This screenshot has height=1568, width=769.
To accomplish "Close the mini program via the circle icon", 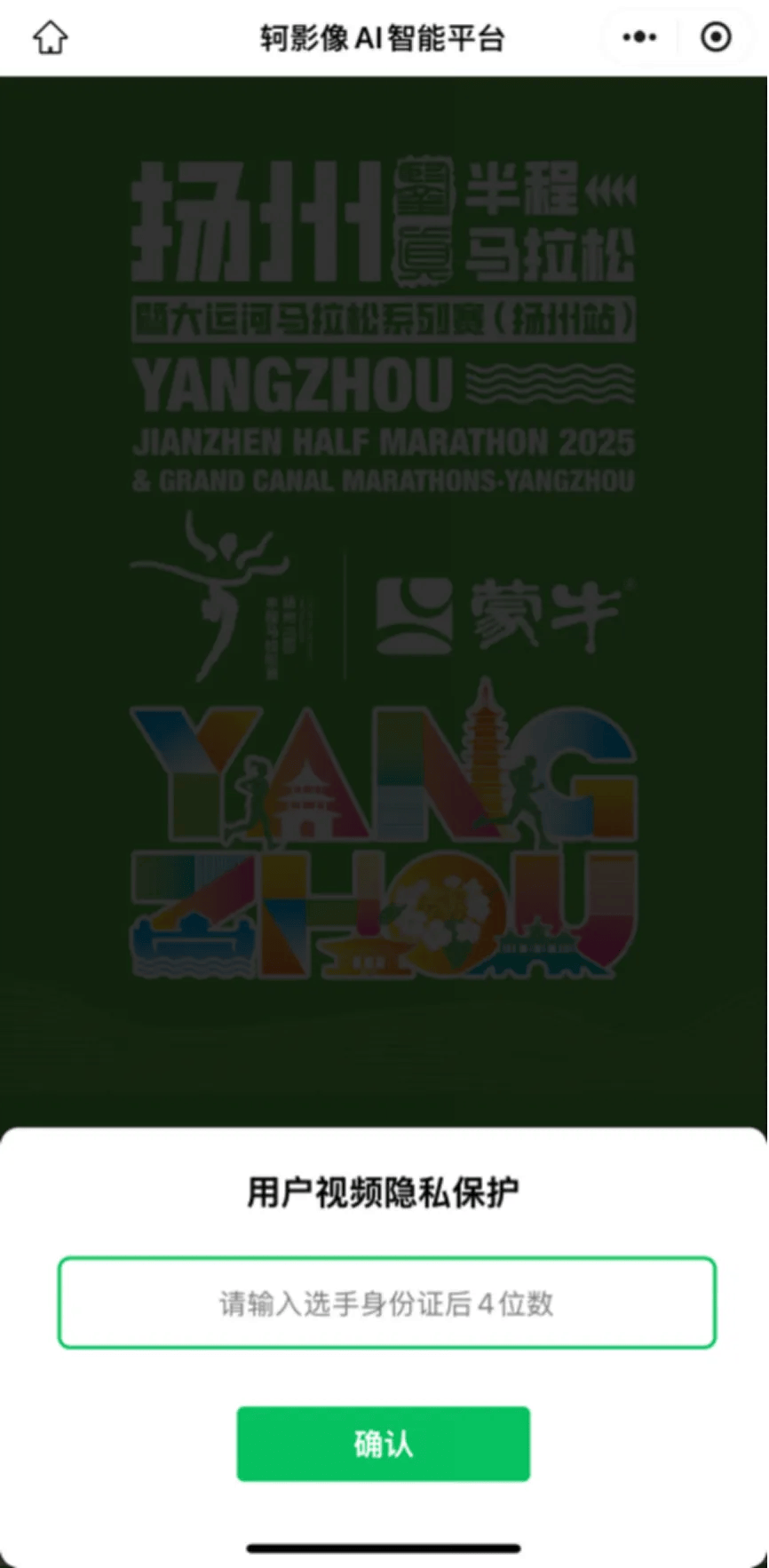I will (716, 37).
